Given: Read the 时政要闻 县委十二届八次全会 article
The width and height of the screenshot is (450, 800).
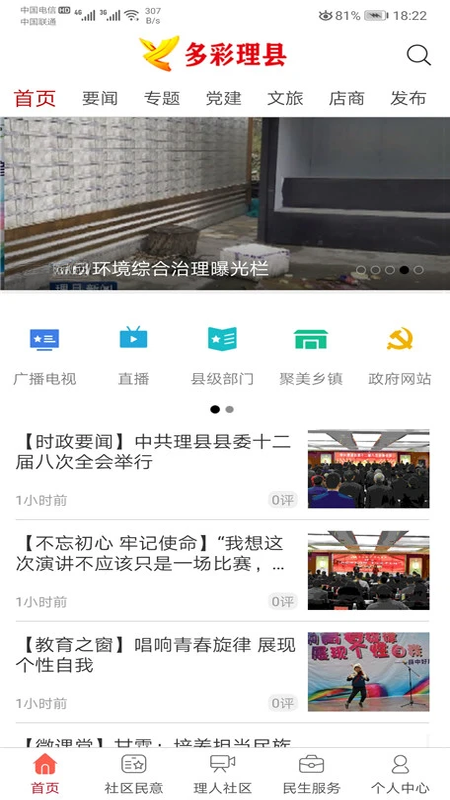Looking at the screenshot, I should coord(222,469).
